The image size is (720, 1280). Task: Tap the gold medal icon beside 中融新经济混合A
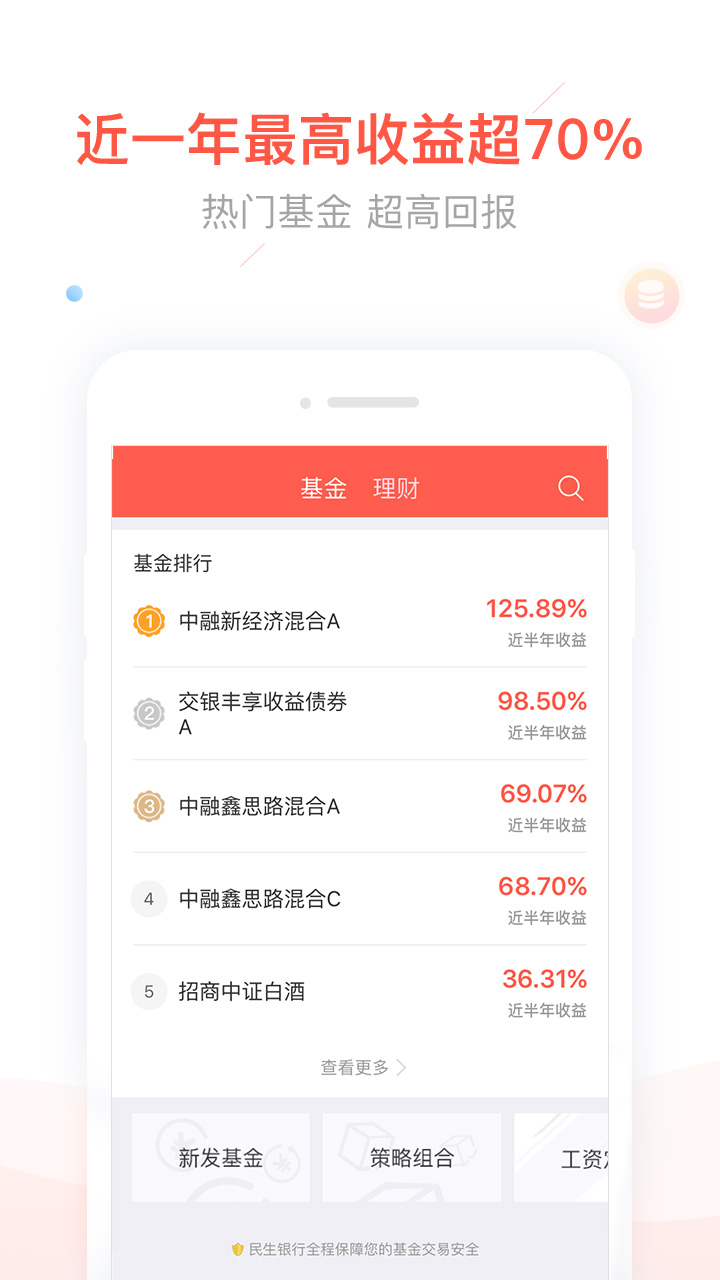click(x=147, y=618)
